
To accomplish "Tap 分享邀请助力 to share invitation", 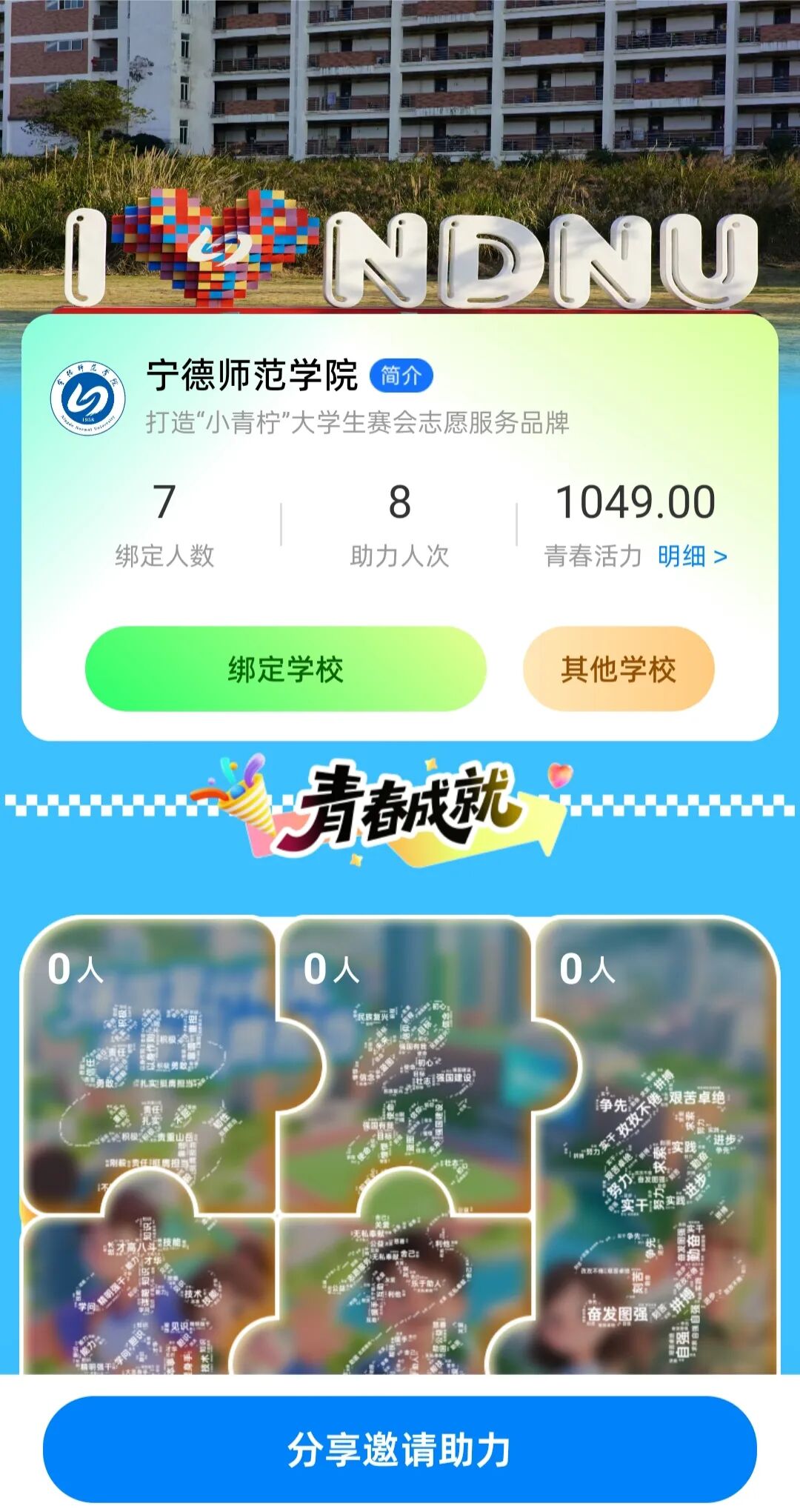I will (x=400, y=1450).
